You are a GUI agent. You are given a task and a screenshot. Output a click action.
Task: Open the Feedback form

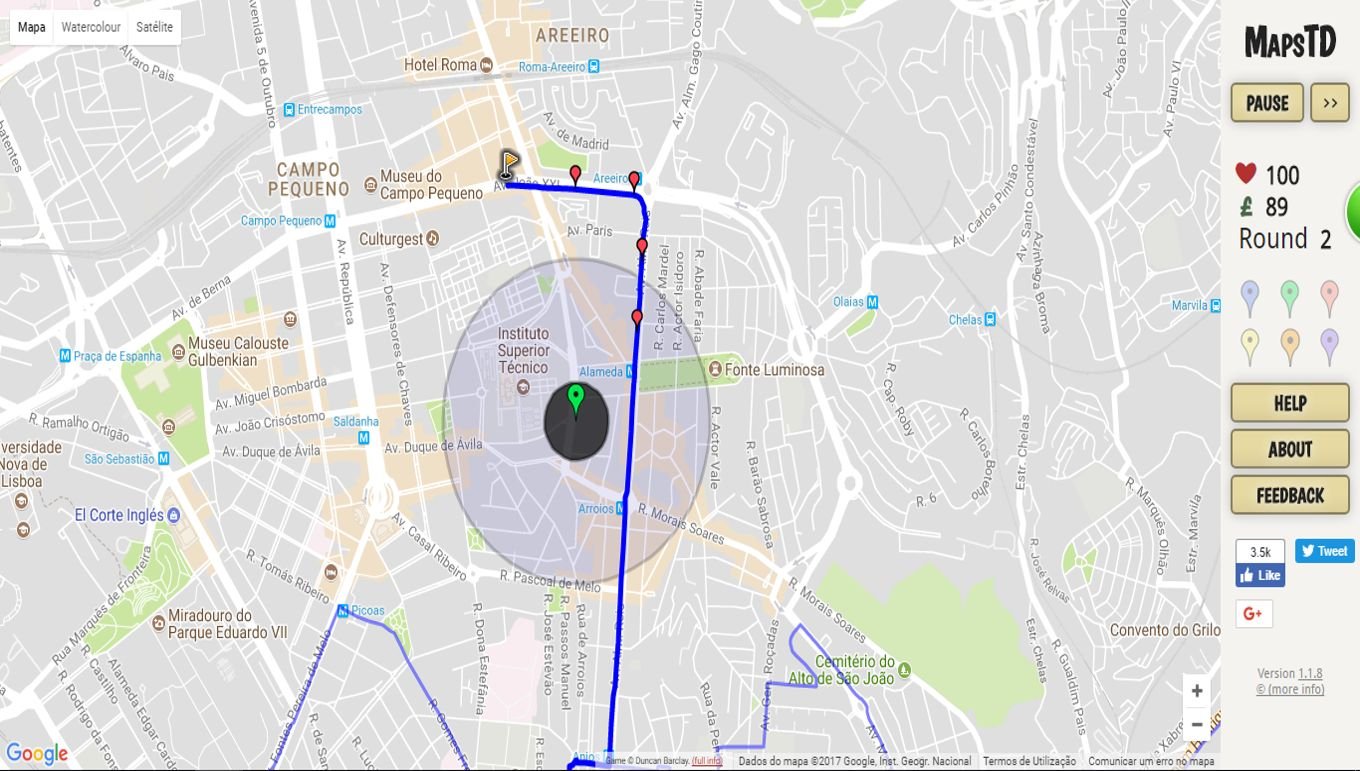(1289, 495)
